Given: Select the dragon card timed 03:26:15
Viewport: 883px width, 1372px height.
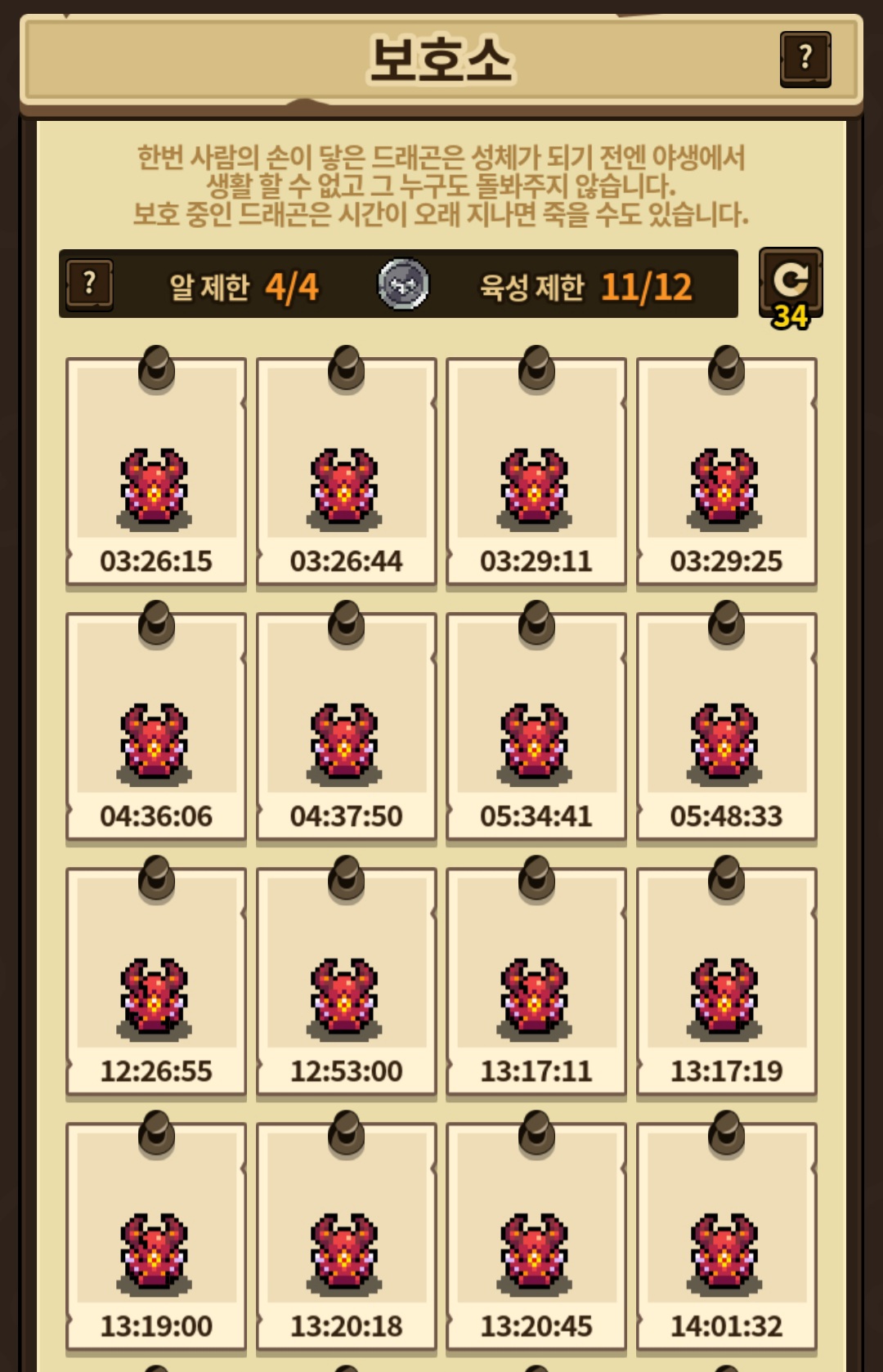Looking at the screenshot, I should pos(156,472).
